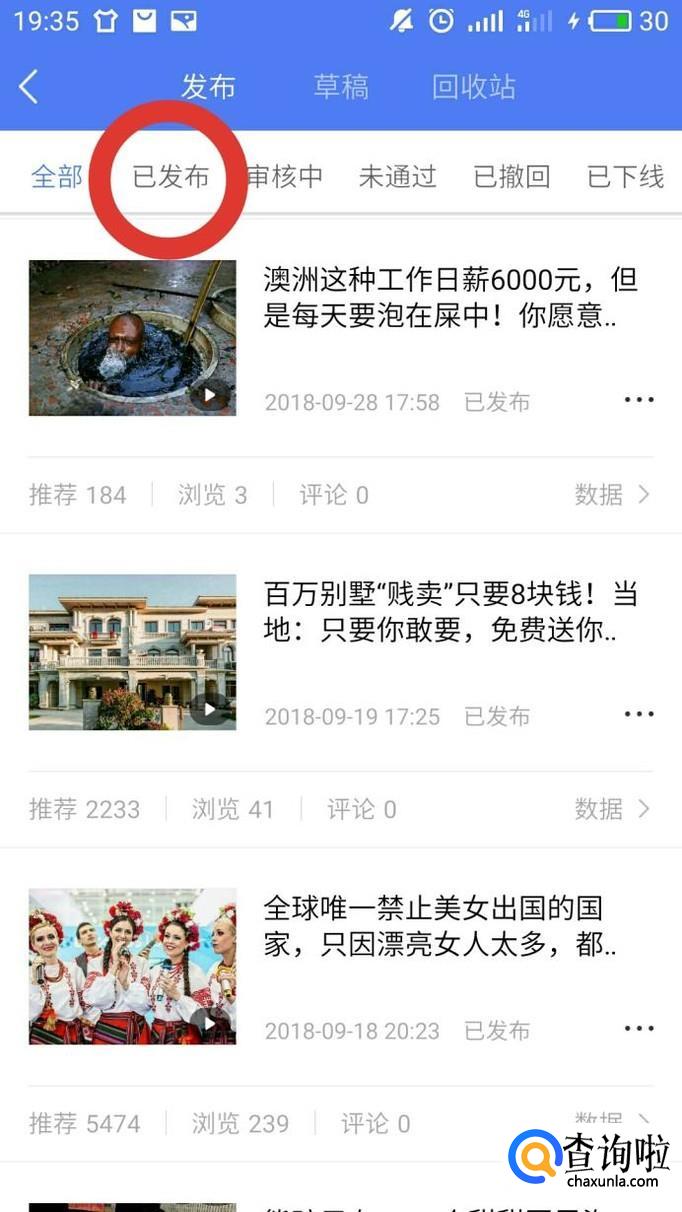This screenshot has width=682, height=1212.
Task: Switch to the 发布 tab
Action: 208,87
